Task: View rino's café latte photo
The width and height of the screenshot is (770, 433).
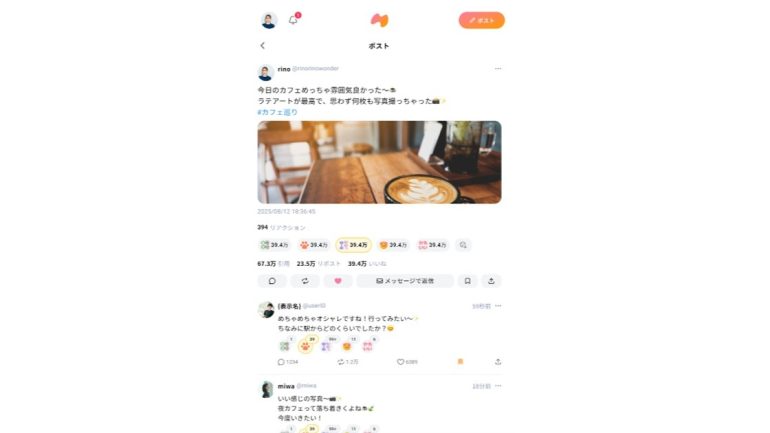Action: point(379,162)
